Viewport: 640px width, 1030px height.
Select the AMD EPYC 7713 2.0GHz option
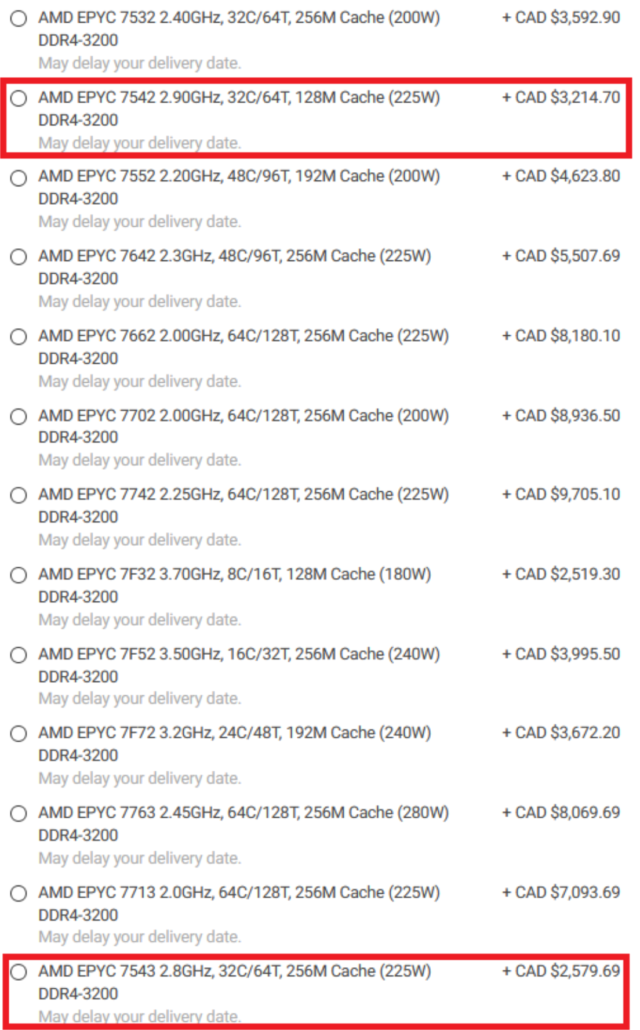pyautogui.click(x=18, y=893)
